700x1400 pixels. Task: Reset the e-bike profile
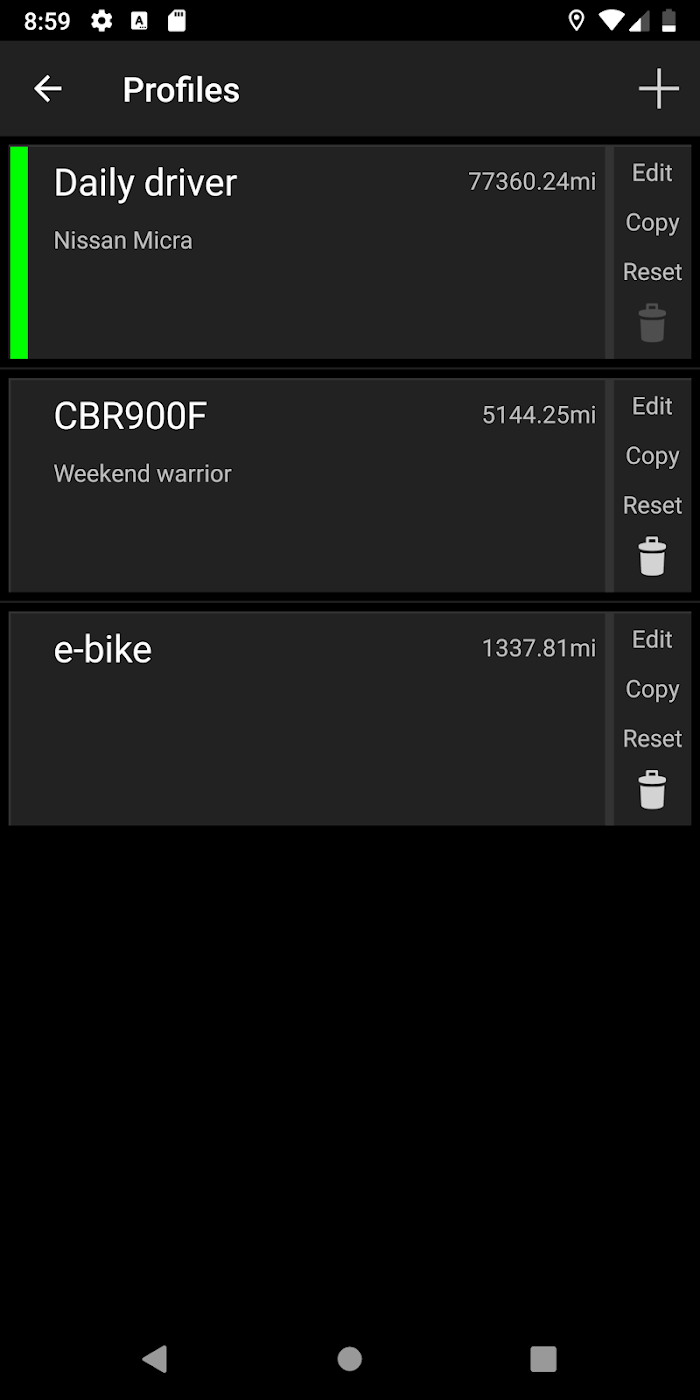pyautogui.click(x=652, y=738)
